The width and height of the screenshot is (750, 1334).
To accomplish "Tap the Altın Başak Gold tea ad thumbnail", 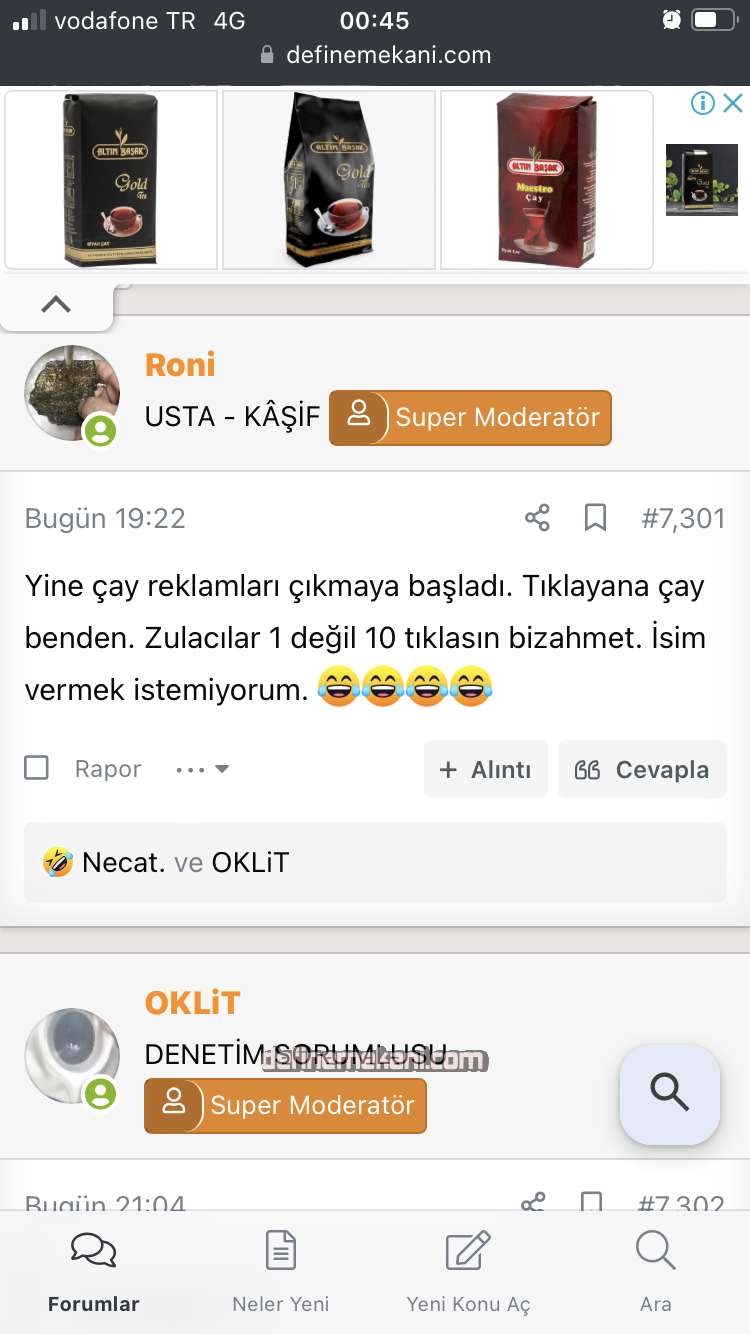I will pyautogui.click(x=110, y=179).
